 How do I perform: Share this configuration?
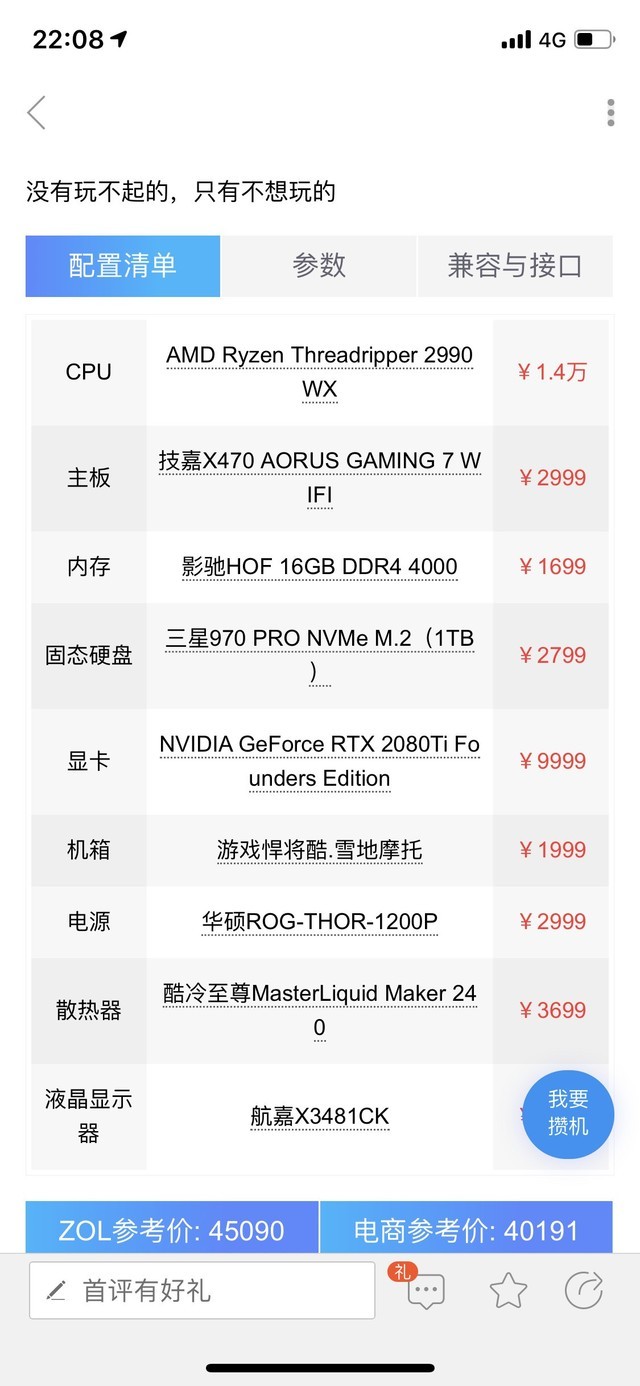point(584,1291)
